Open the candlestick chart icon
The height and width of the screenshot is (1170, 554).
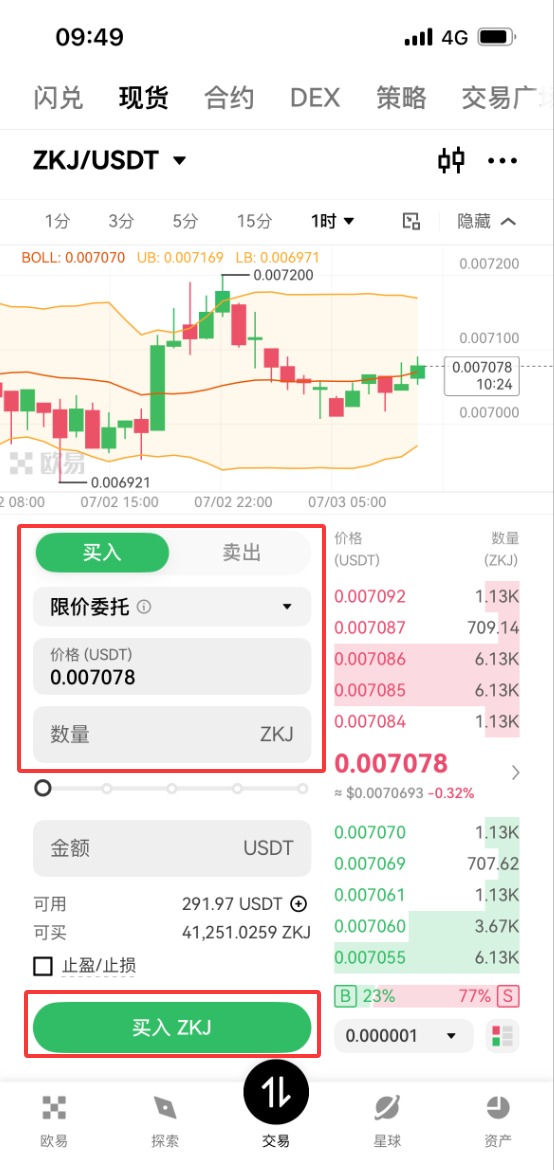451,160
